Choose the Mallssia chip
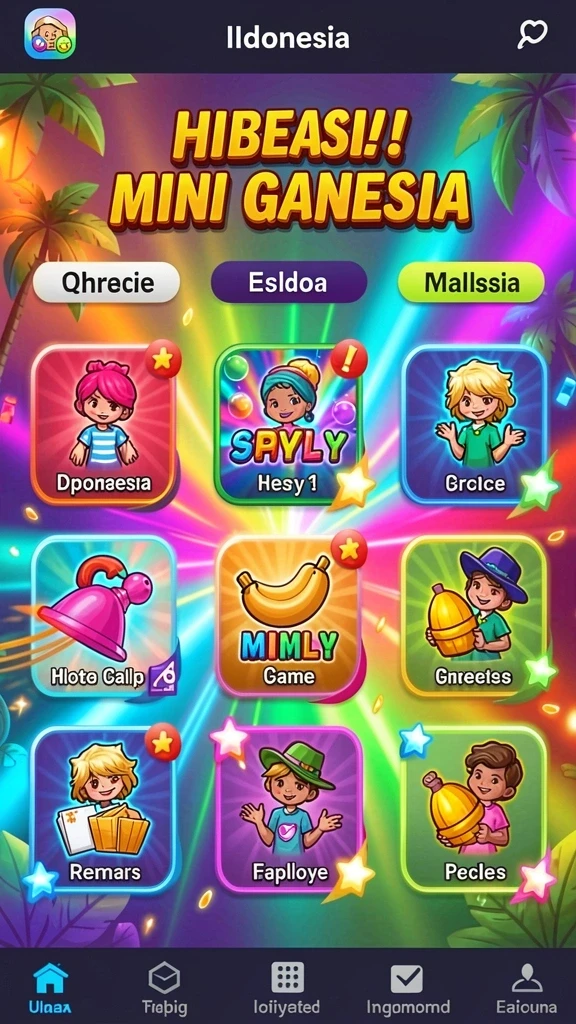The height and width of the screenshot is (1024, 576). pos(472,283)
